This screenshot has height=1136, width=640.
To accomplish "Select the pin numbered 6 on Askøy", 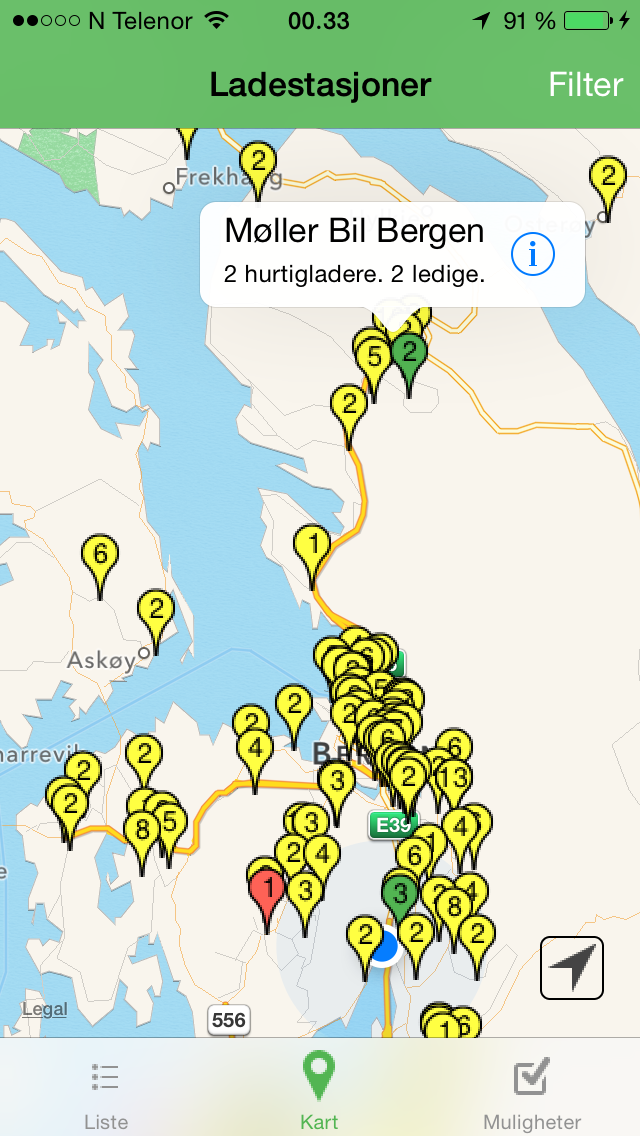I will click(x=100, y=566).
